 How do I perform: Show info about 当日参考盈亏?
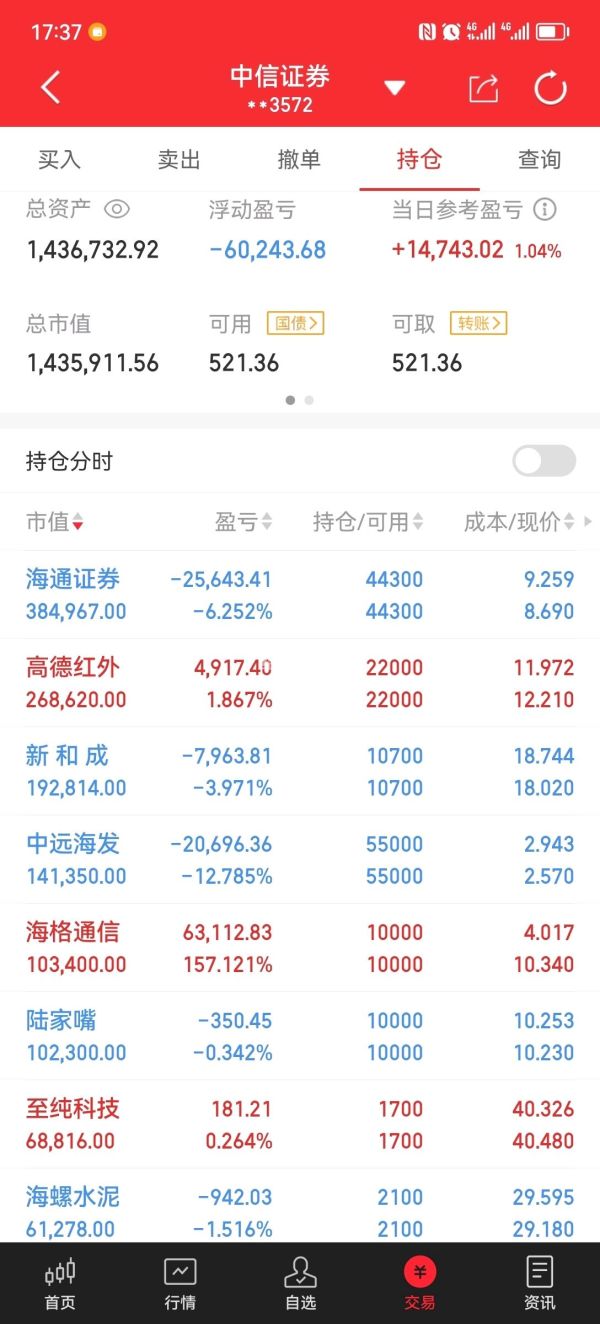coord(545,209)
